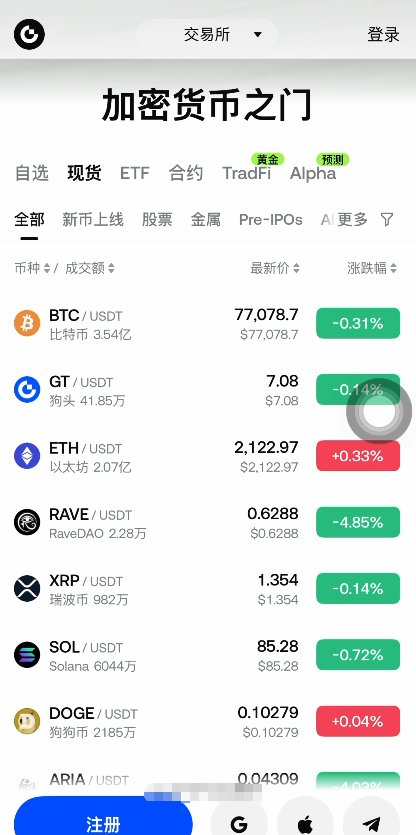Switch to the Alpha tab
The width and height of the screenshot is (416, 835).
coord(313,173)
